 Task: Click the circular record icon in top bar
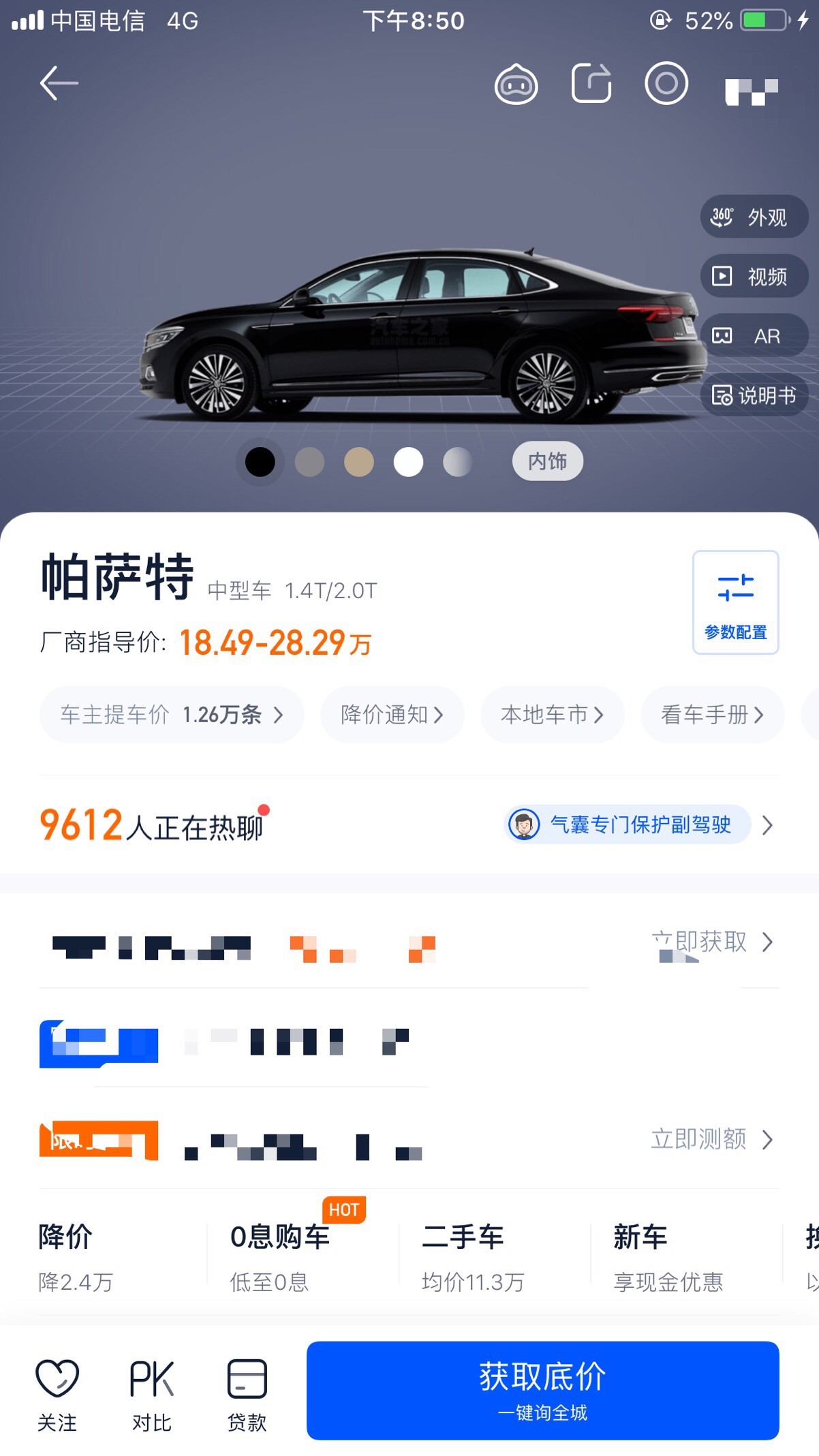click(666, 84)
